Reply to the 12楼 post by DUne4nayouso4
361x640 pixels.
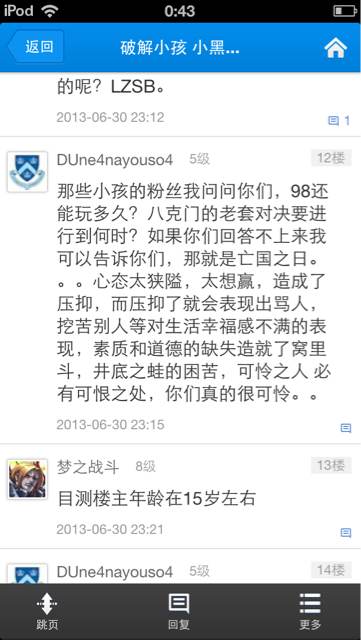tap(346, 428)
